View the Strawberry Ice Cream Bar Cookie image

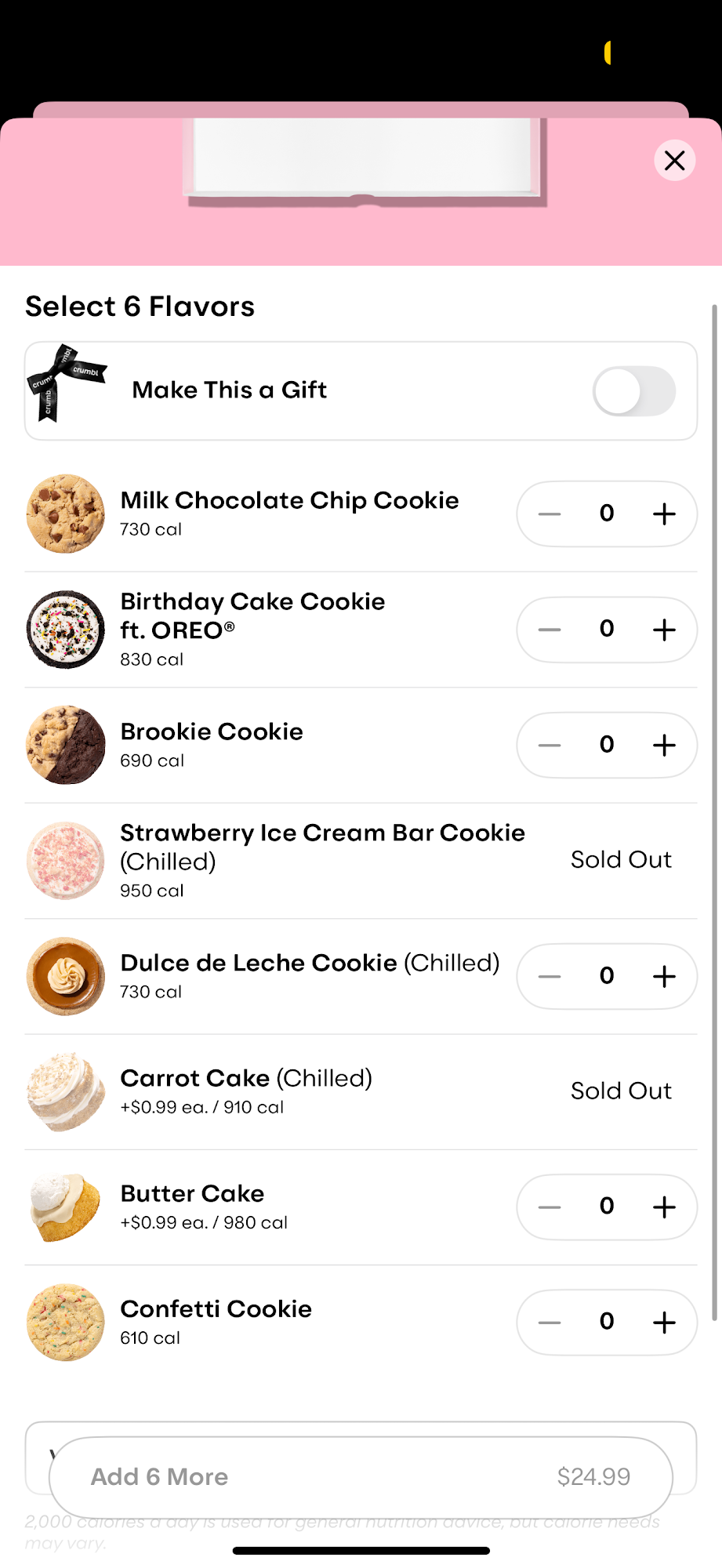pyautogui.click(x=65, y=860)
